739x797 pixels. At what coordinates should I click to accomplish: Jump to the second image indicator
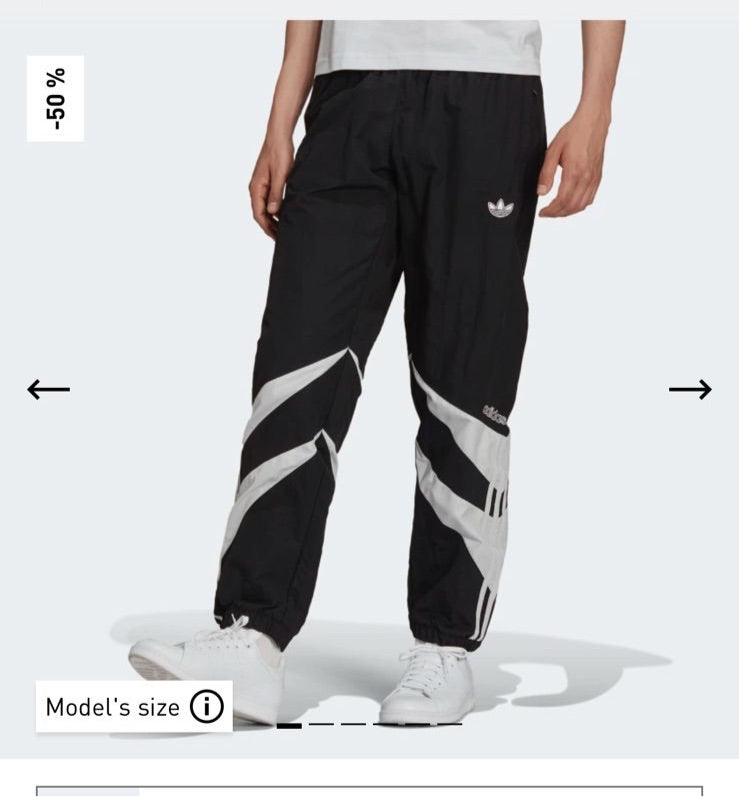(321, 724)
